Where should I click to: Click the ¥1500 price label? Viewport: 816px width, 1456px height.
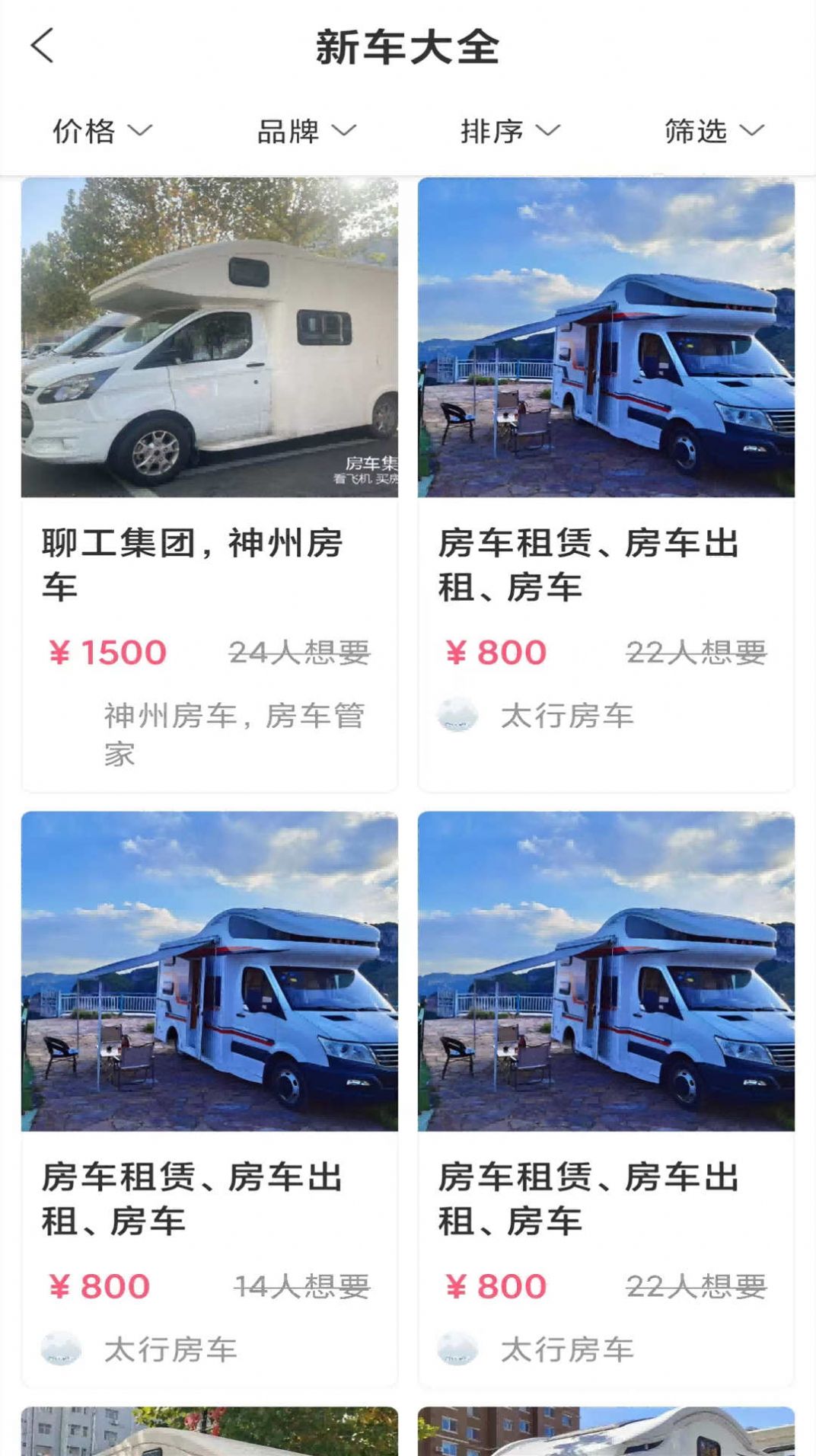[x=108, y=653]
